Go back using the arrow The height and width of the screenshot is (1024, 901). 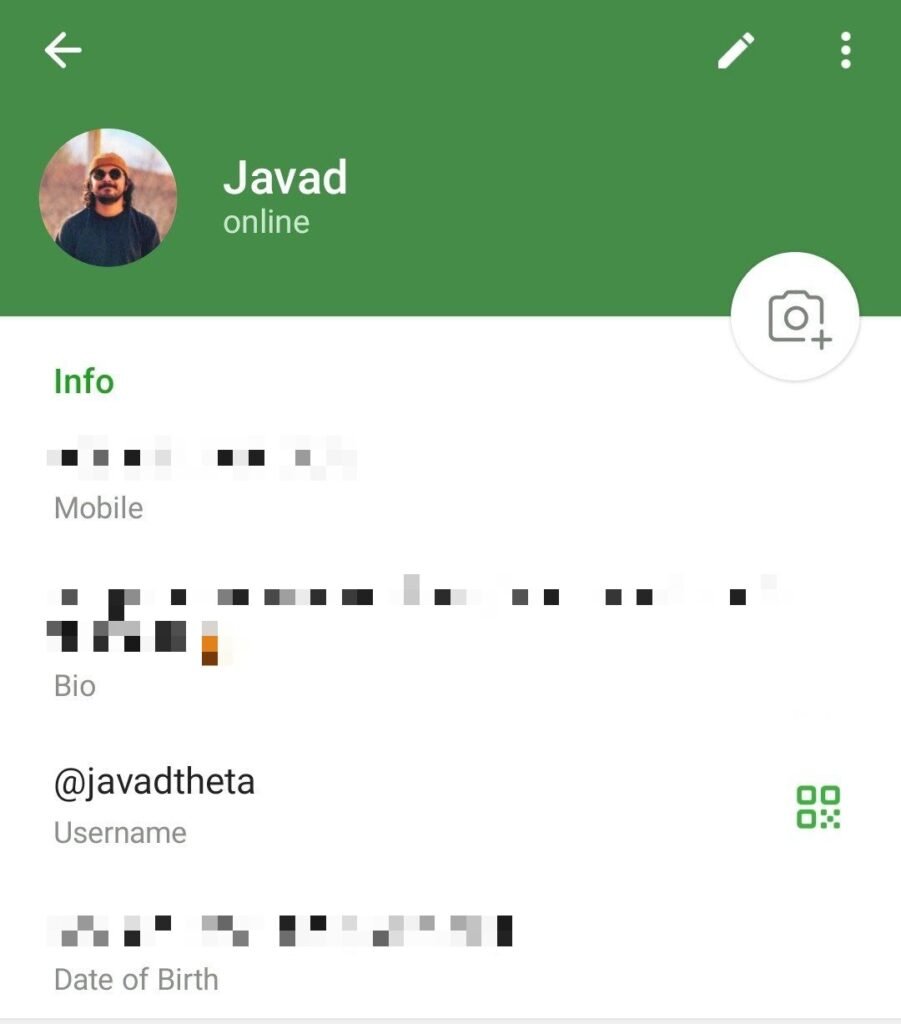(63, 50)
